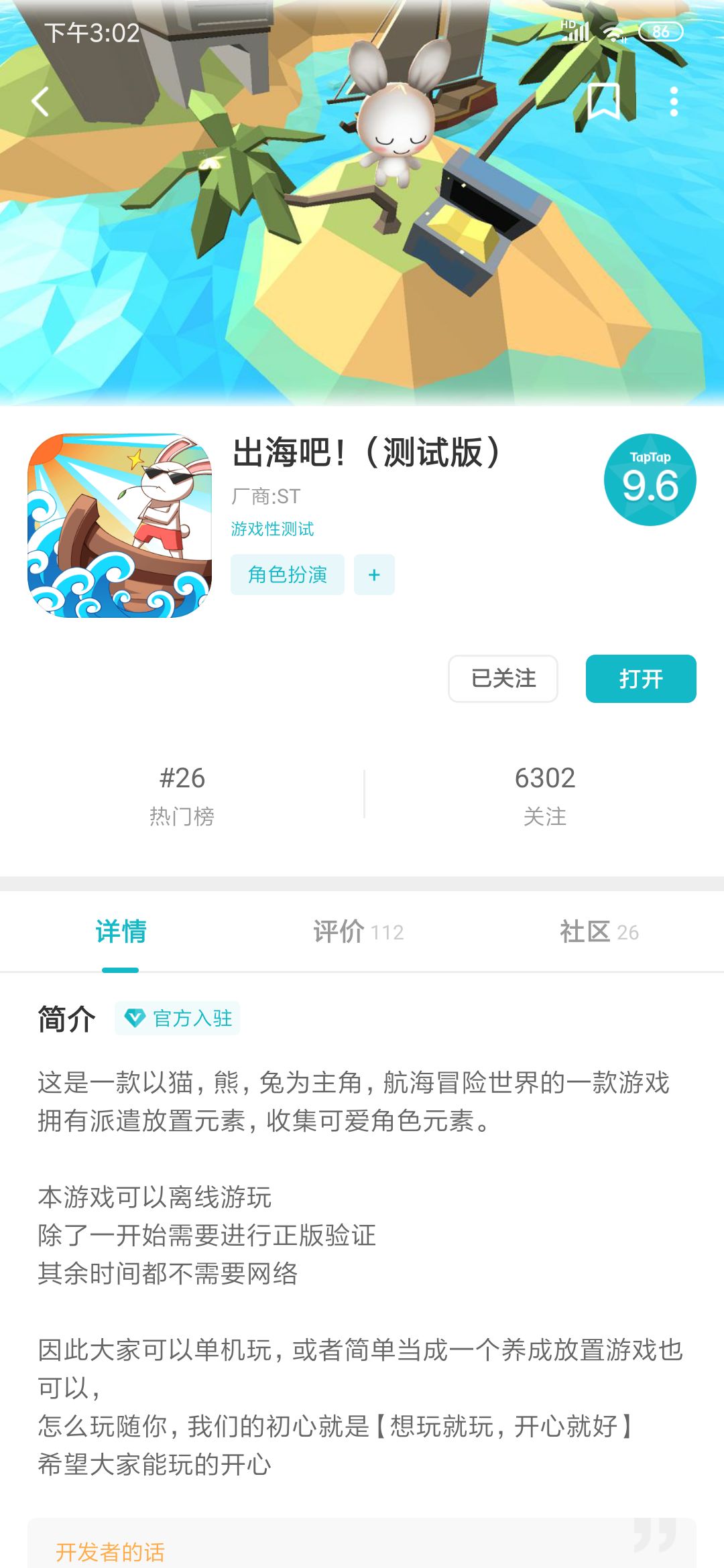Open the 游戏性测试 status link
724x1568 pixels.
274,529
